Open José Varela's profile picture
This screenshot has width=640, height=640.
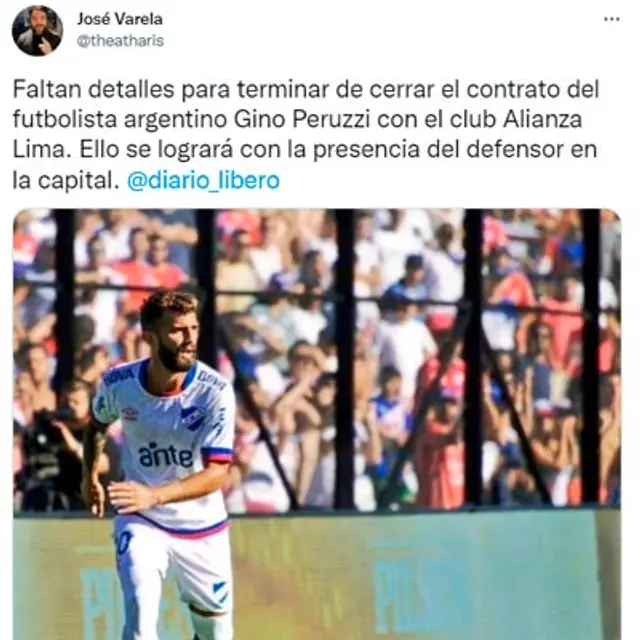coord(37,30)
